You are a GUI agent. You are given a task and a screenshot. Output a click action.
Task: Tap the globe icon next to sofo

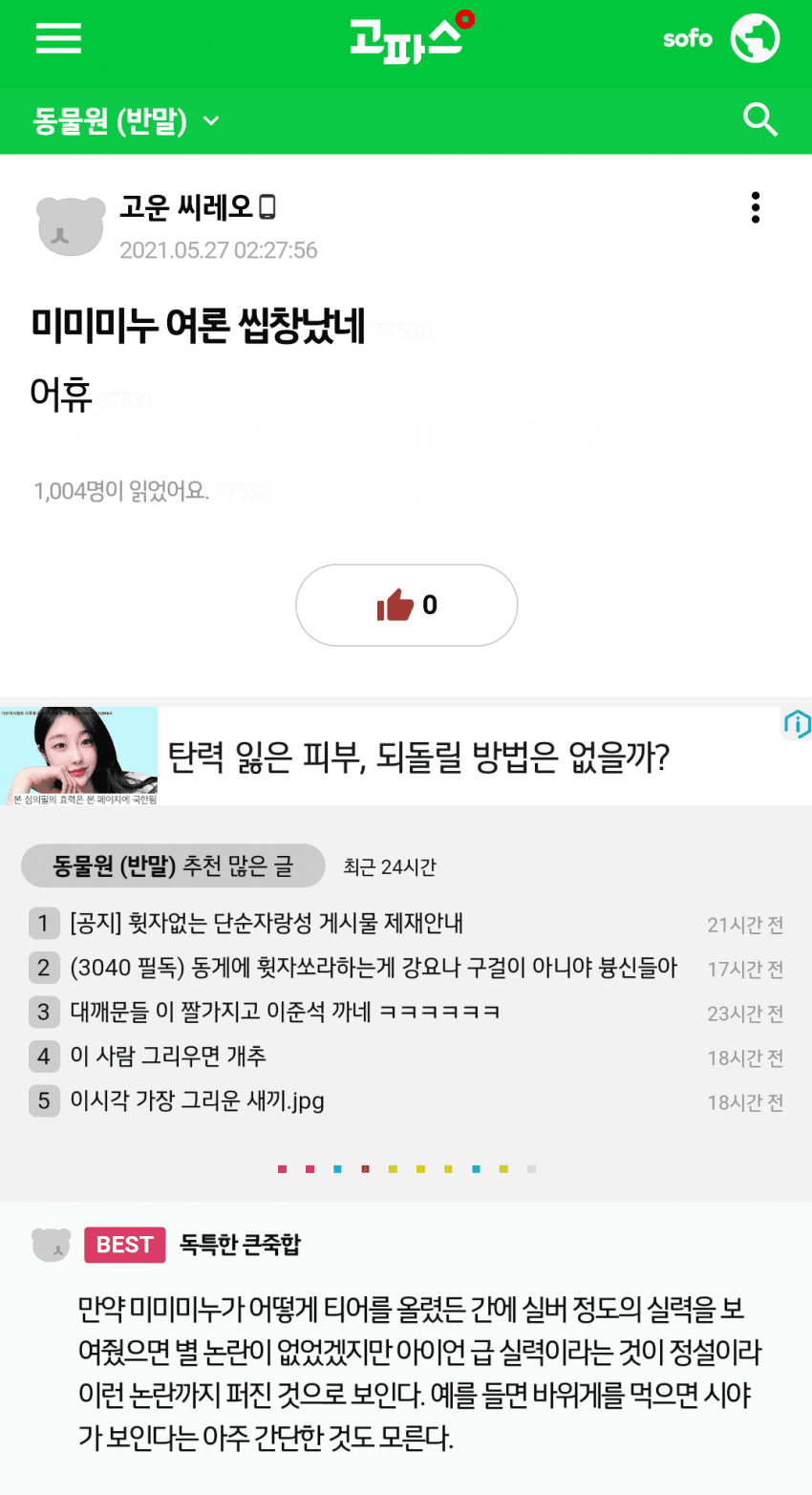pyautogui.click(x=755, y=39)
